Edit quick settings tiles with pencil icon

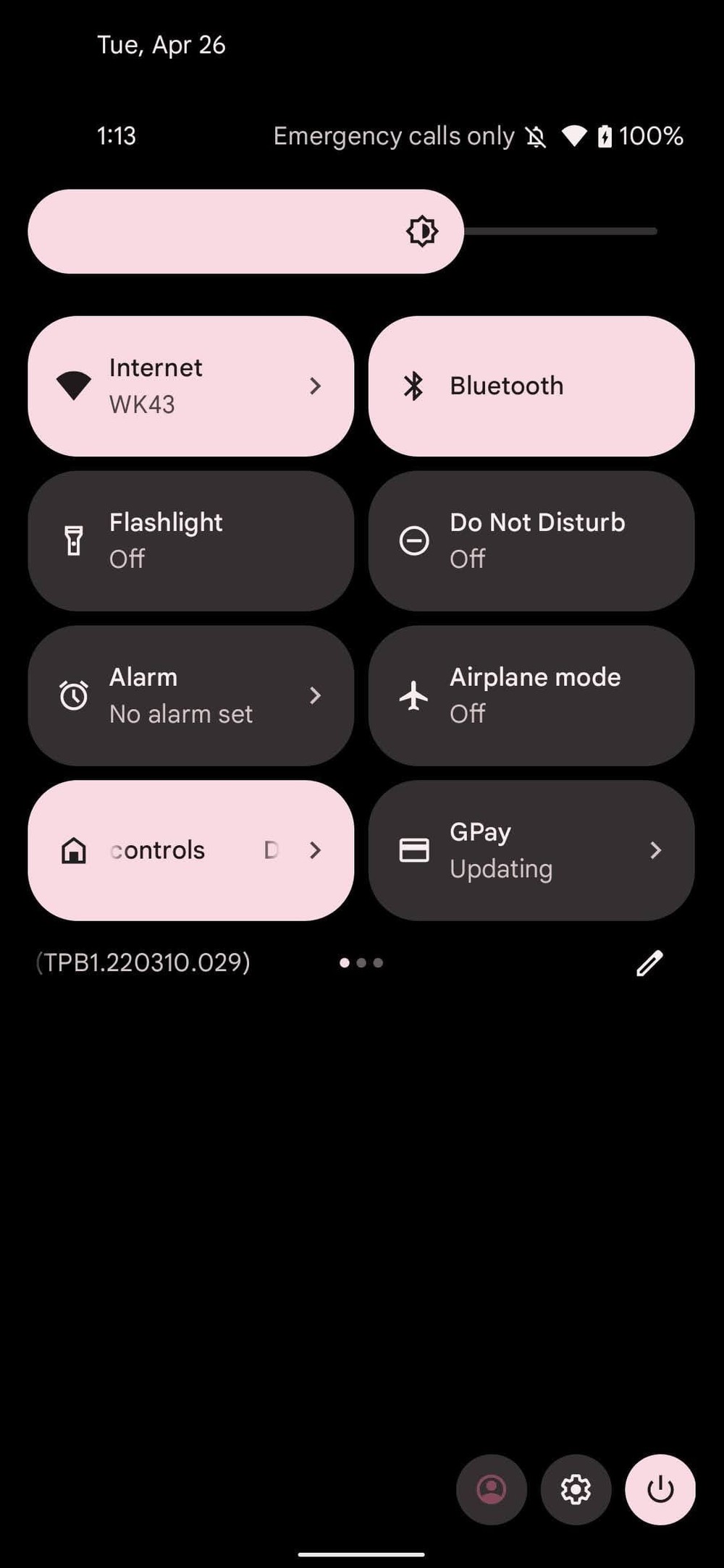point(649,963)
